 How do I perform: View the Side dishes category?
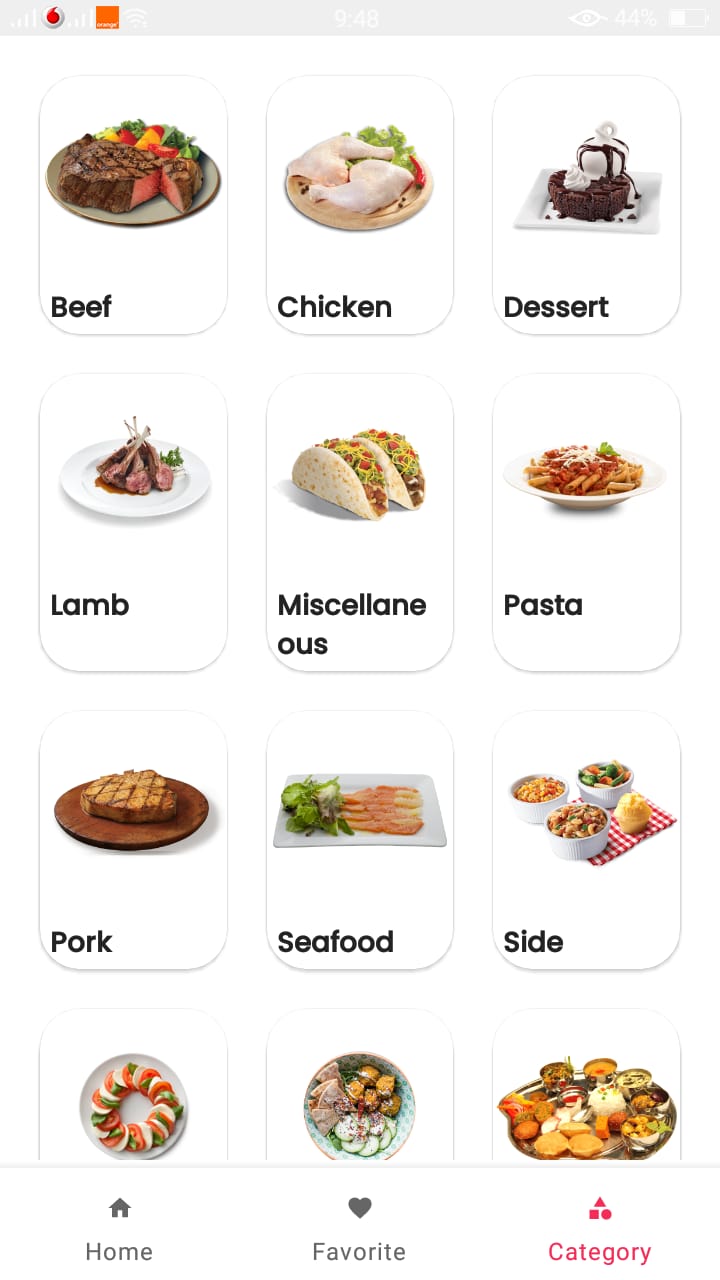(586, 810)
